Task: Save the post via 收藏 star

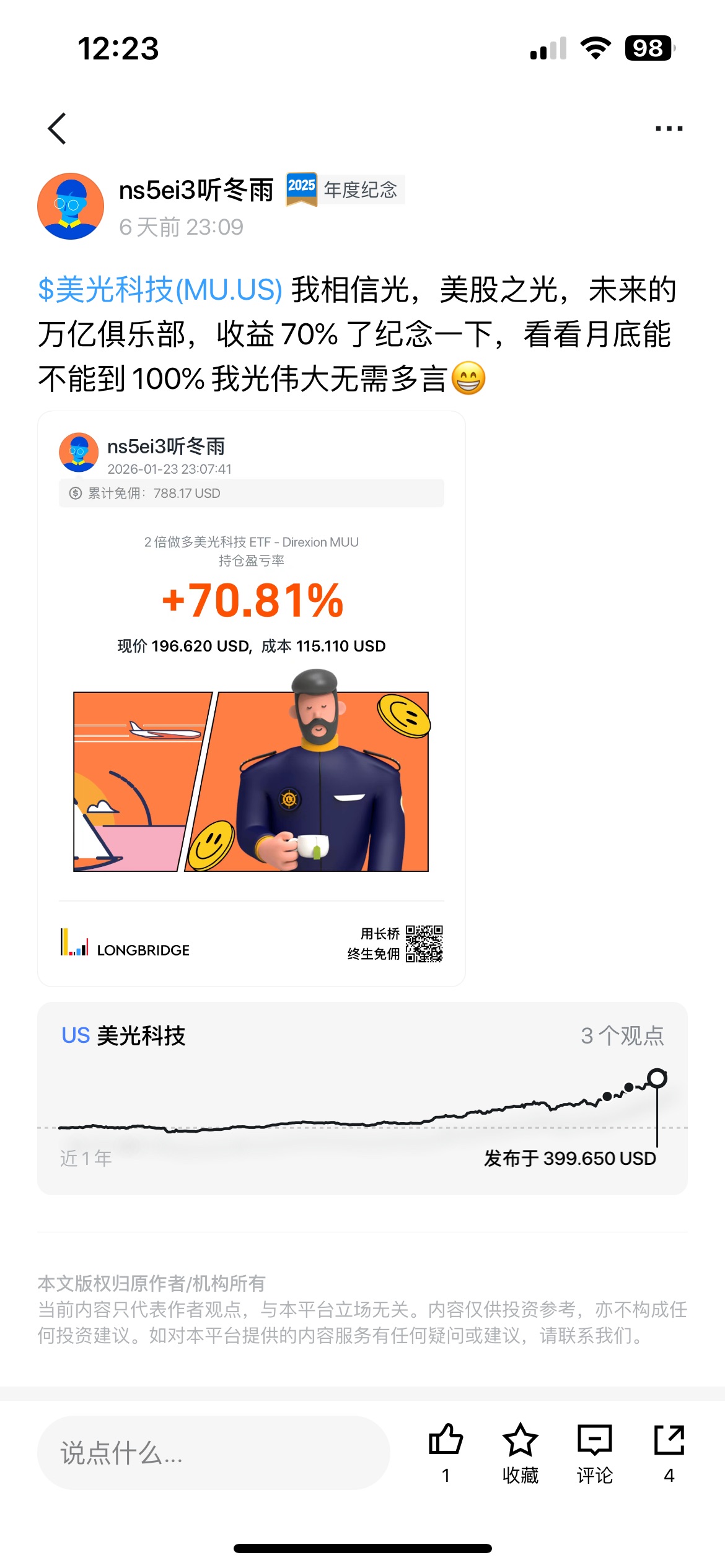Action: coord(520,1440)
